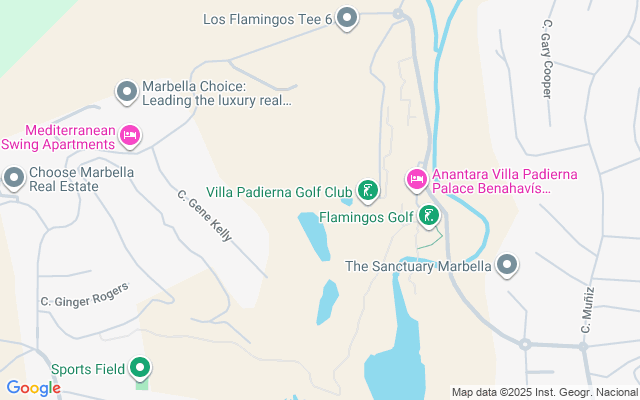Image resolution: width=640 pixels, height=400 pixels.
Task: Select Villa Padierna Golf Club marker
Action: pyautogui.click(x=369, y=190)
